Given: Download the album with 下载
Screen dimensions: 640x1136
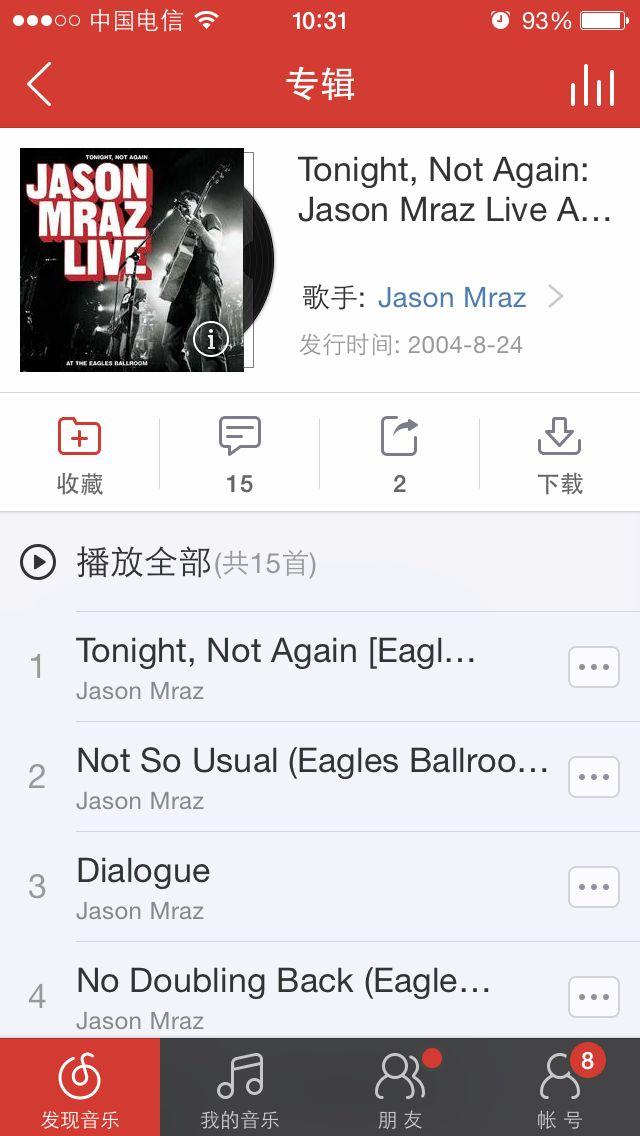Looking at the screenshot, I should click(559, 453).
